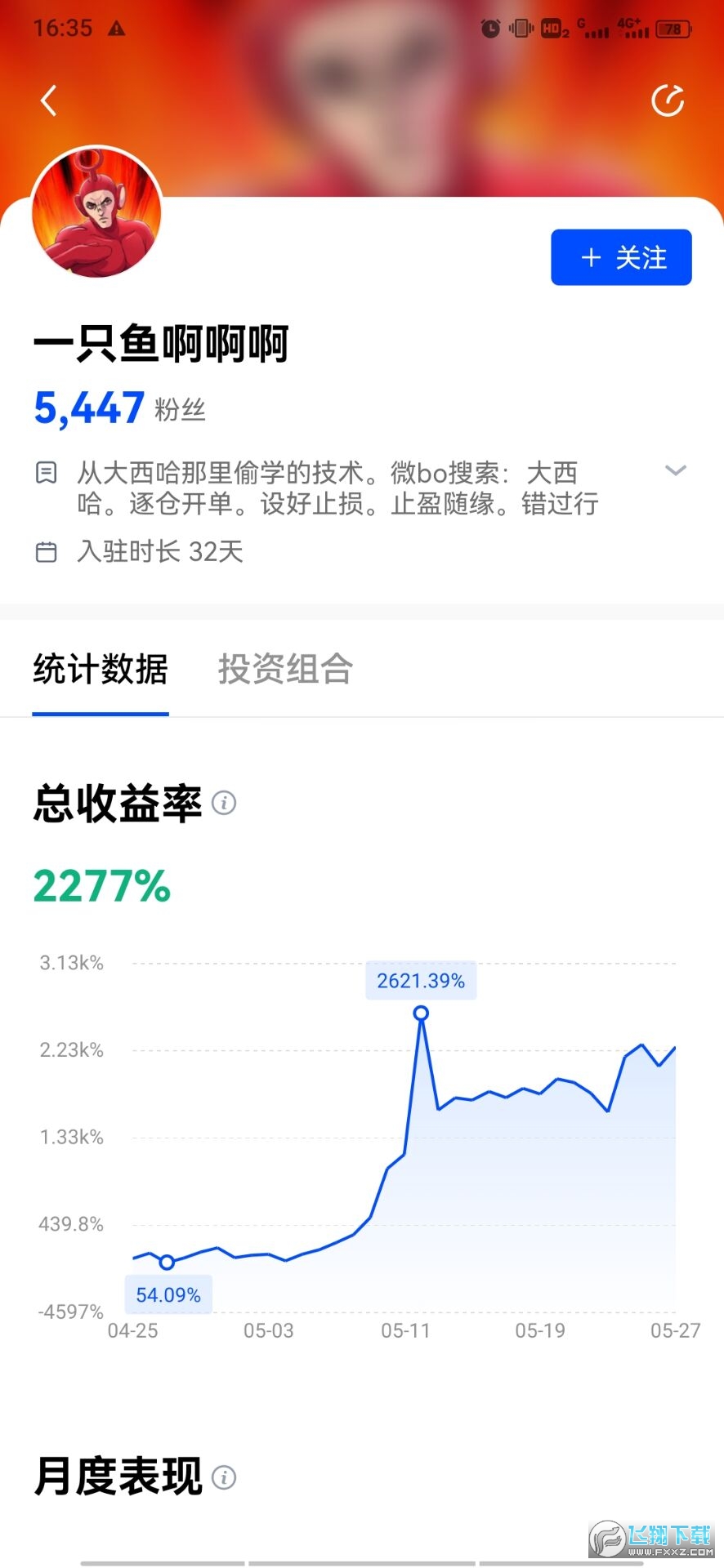Tap the calendar icon next to 入驻时长
Viewport: 724px width, 1568px height.
pos(47,552)
